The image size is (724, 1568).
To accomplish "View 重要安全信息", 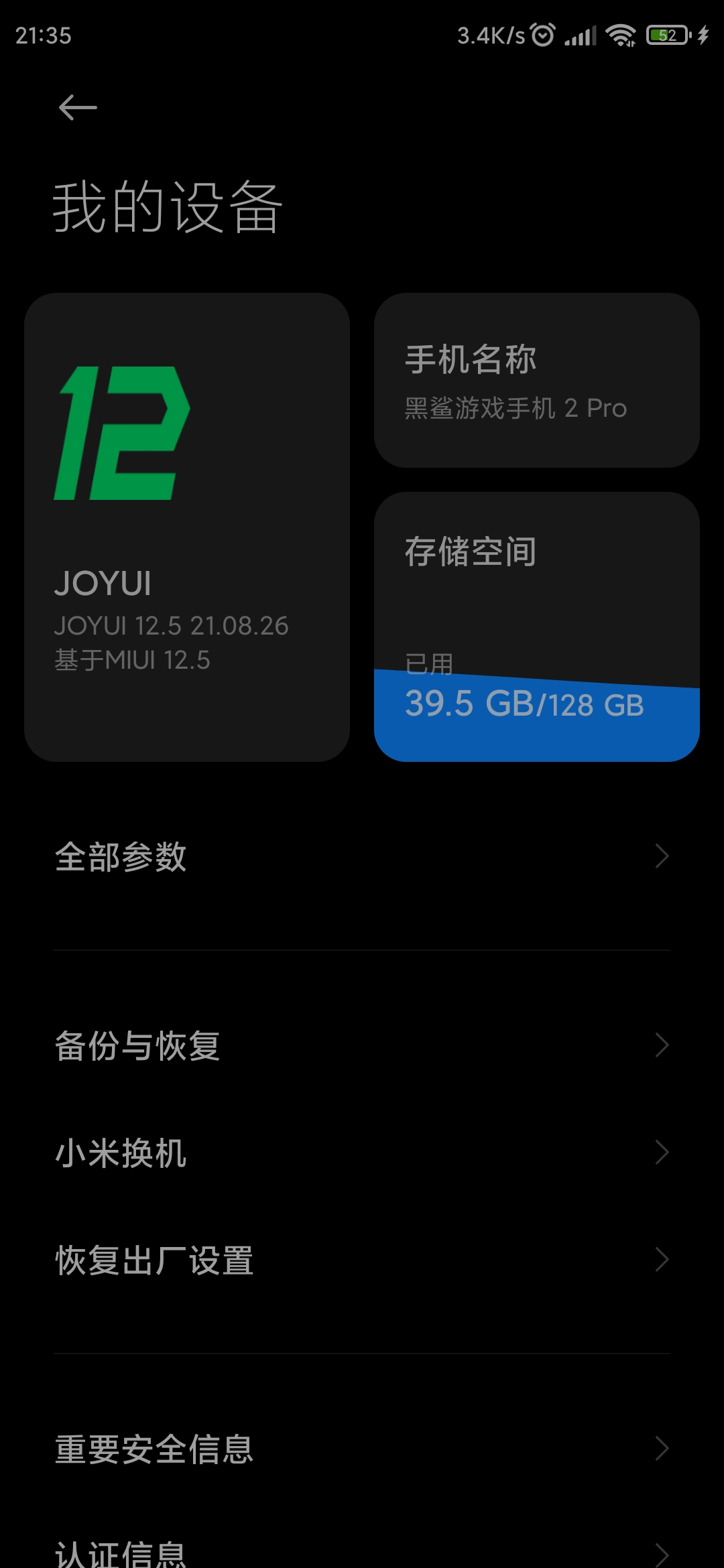I will coord(362,1449).
